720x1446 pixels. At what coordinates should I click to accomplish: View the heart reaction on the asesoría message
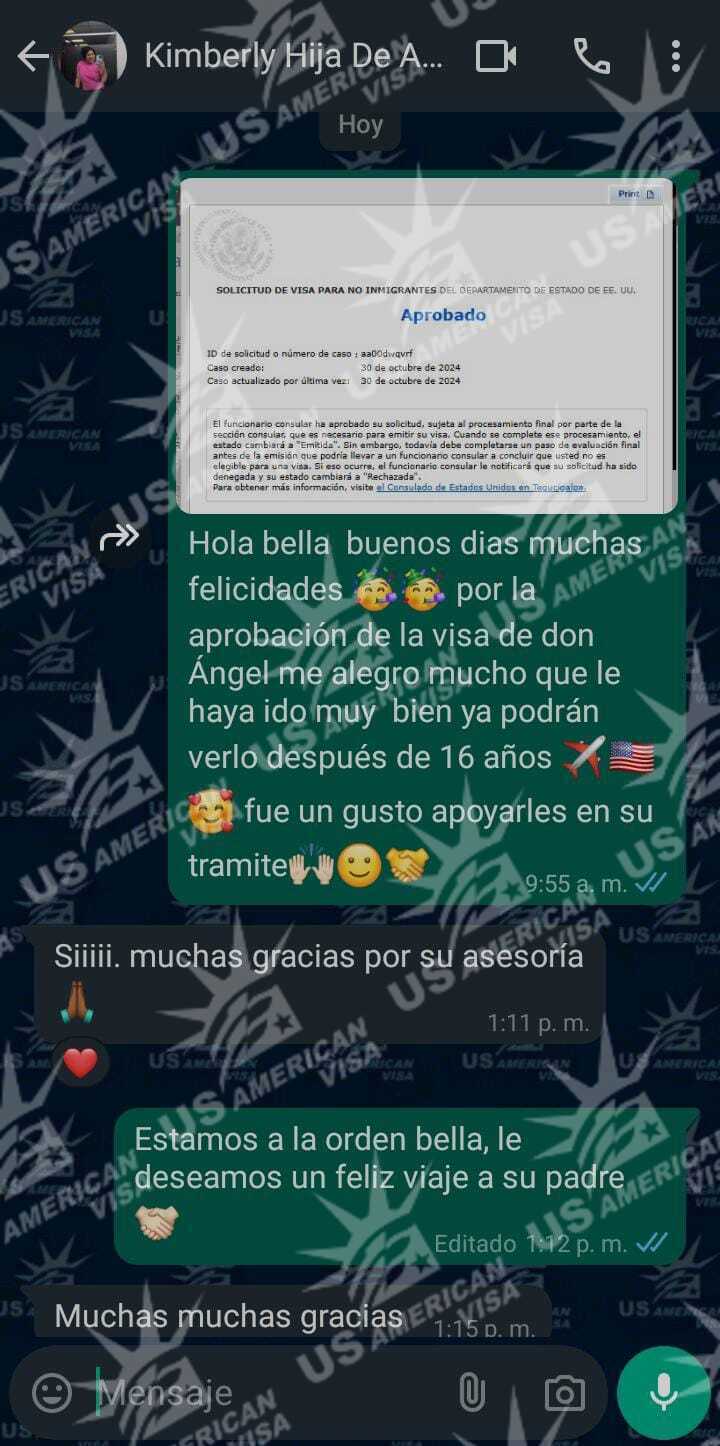click(x=80, y=1063)
